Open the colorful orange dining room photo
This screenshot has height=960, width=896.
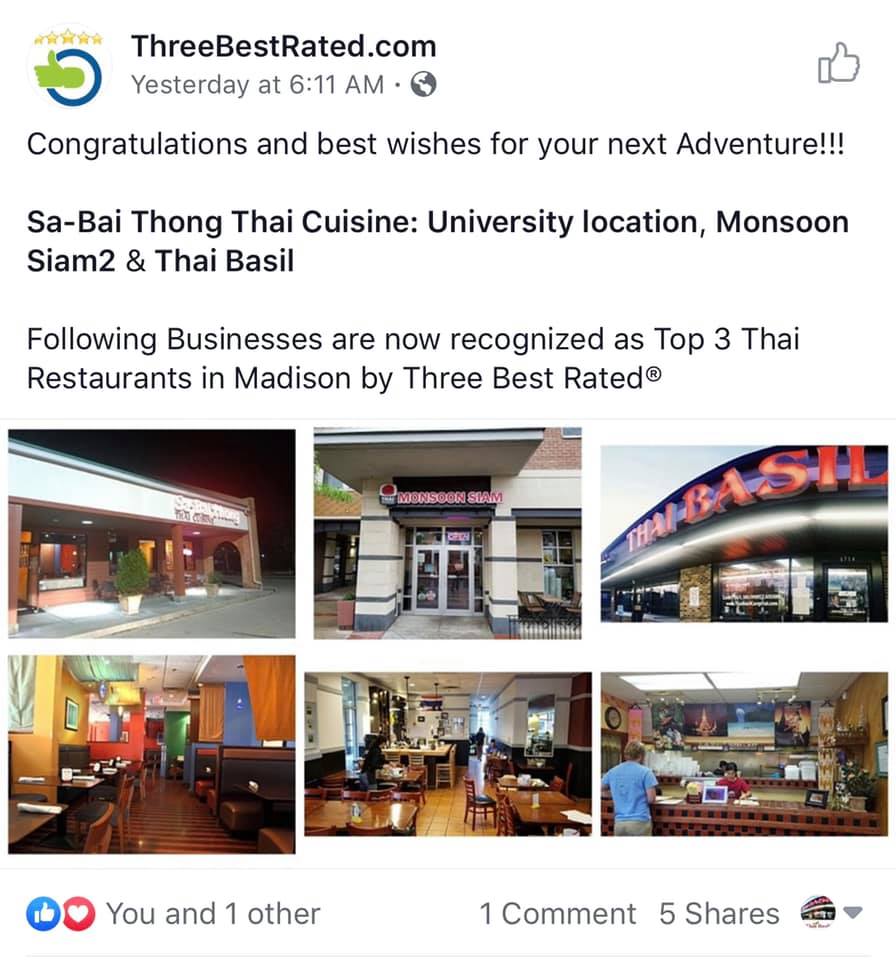point(150,752)
